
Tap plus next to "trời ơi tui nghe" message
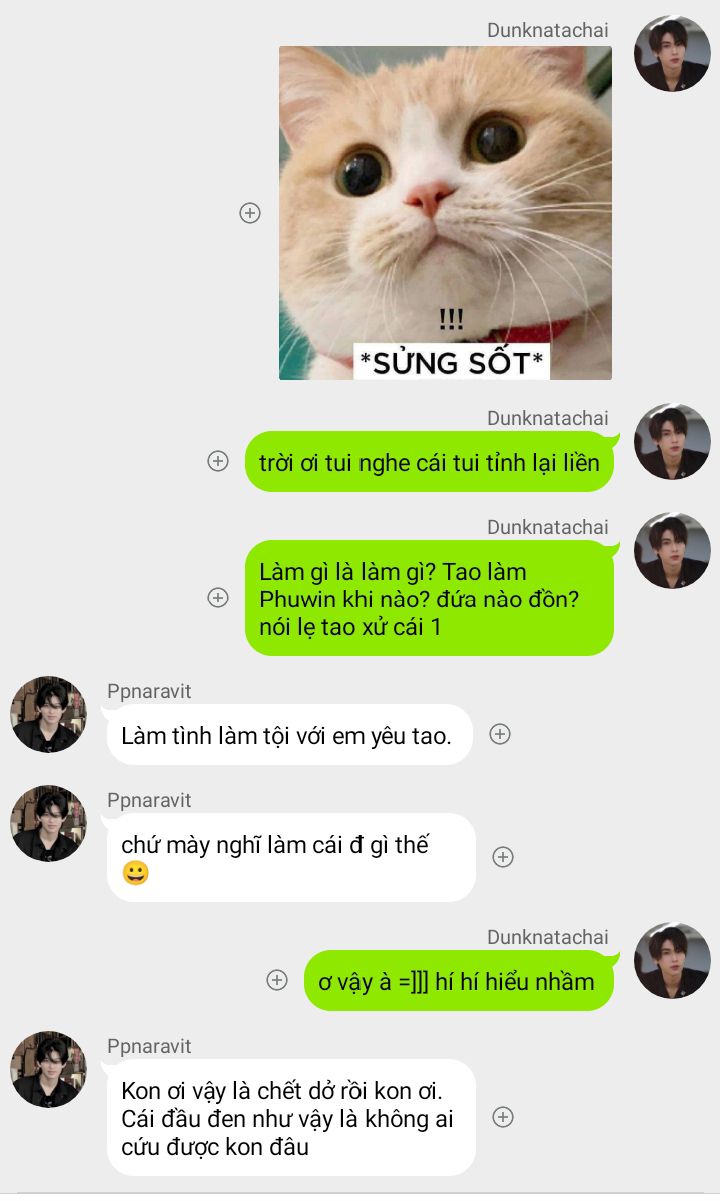pos(218,461)
